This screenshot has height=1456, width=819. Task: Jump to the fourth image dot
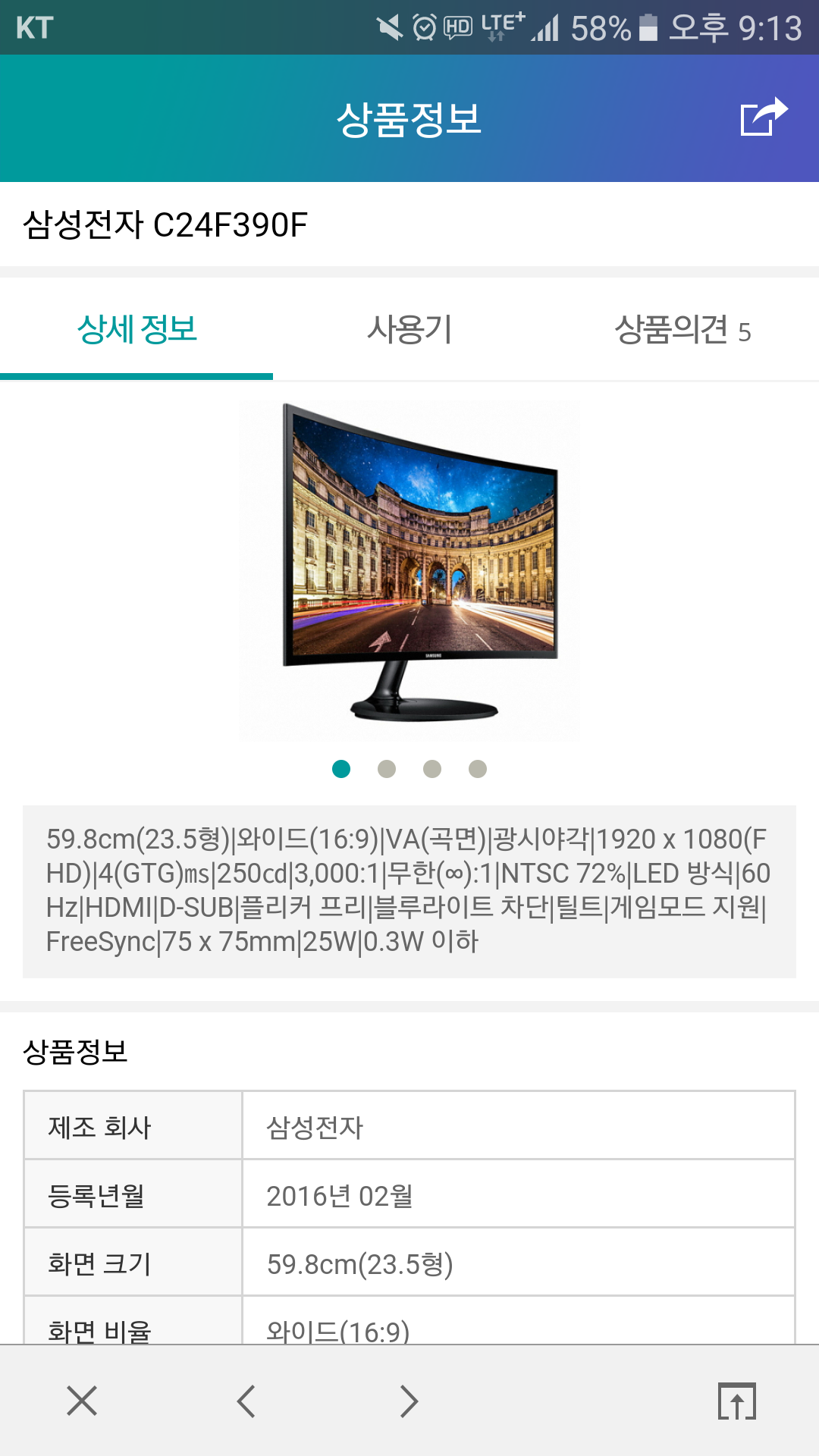click(x=478, y=769)
